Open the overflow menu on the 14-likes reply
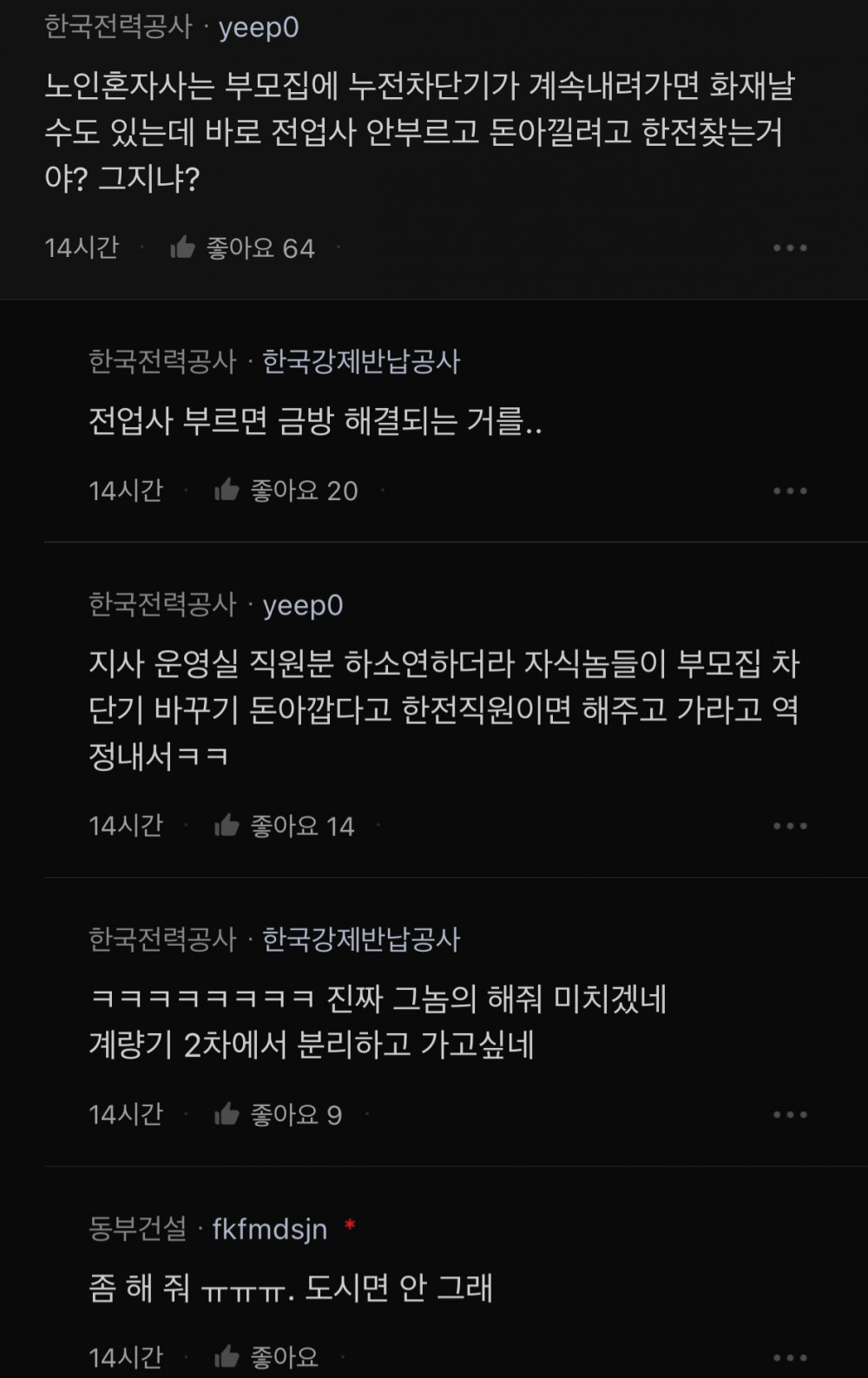Viewport: 868px width, 1378px height. click(790, 826)
